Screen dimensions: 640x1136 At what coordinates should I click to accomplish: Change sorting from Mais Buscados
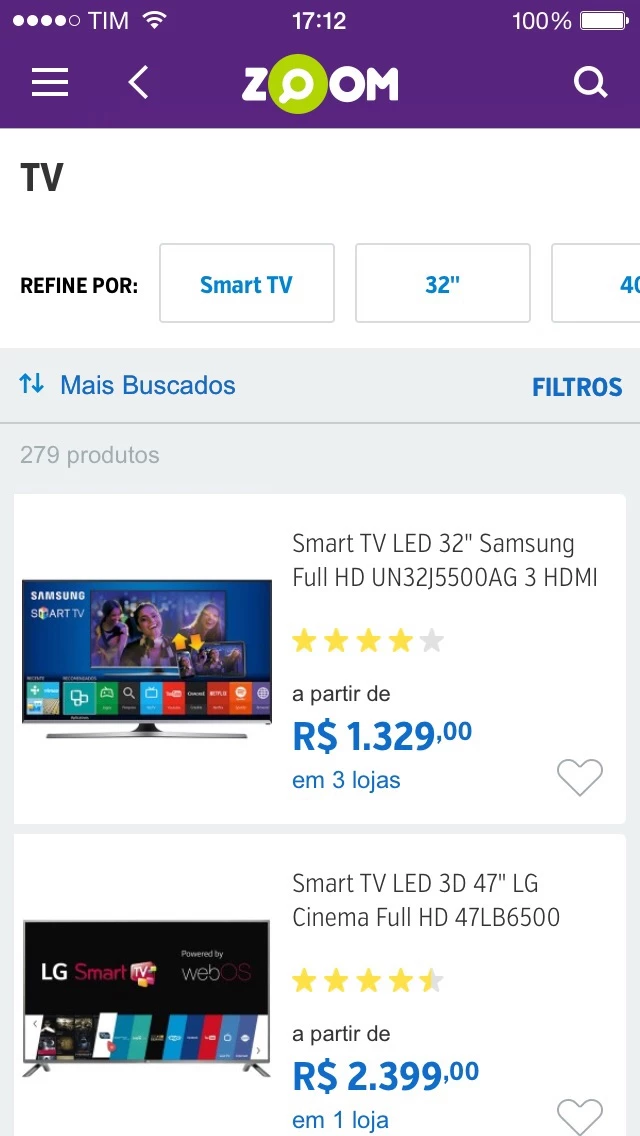coord(128,385)
